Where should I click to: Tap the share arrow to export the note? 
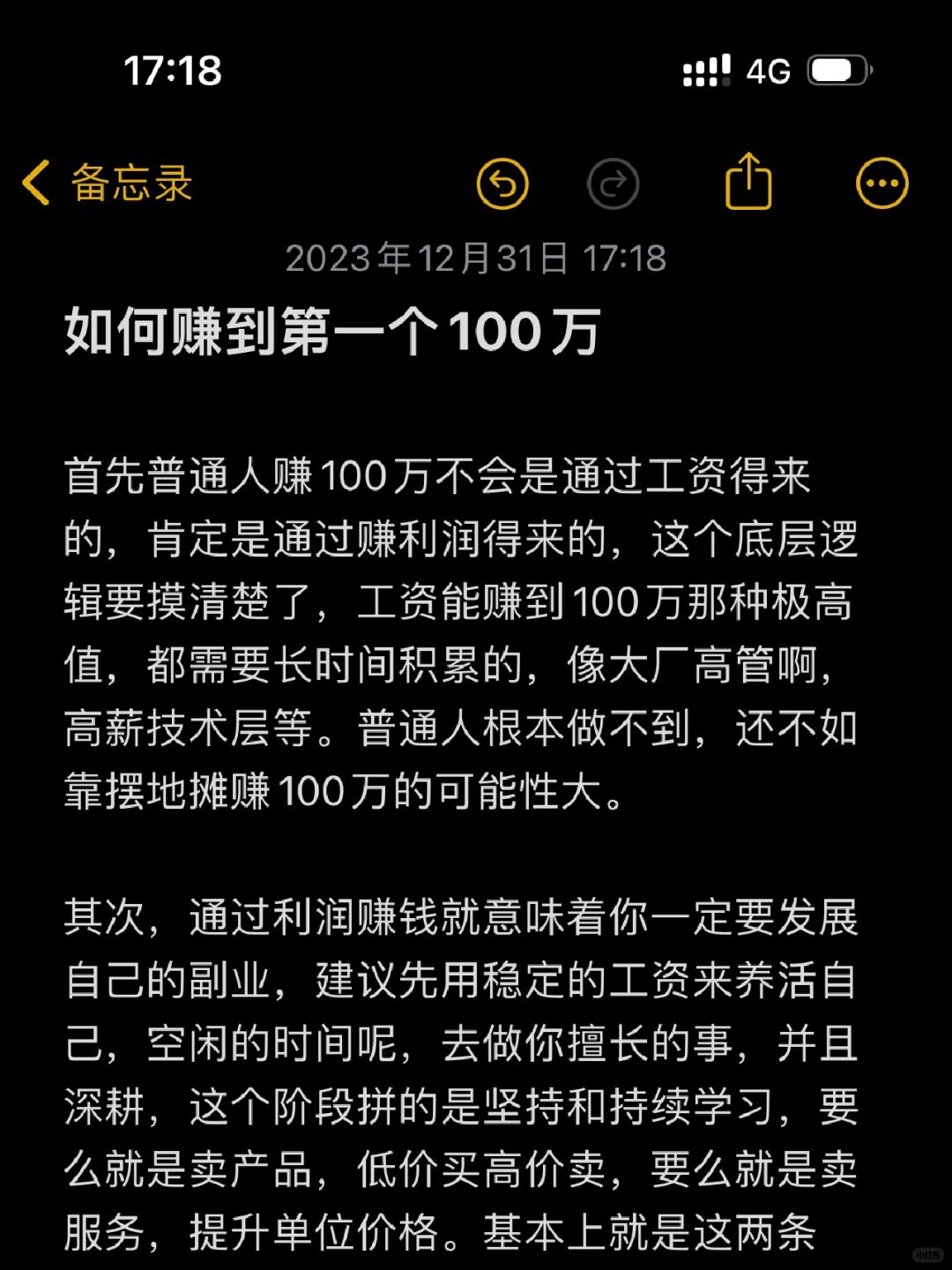[747, 180]
